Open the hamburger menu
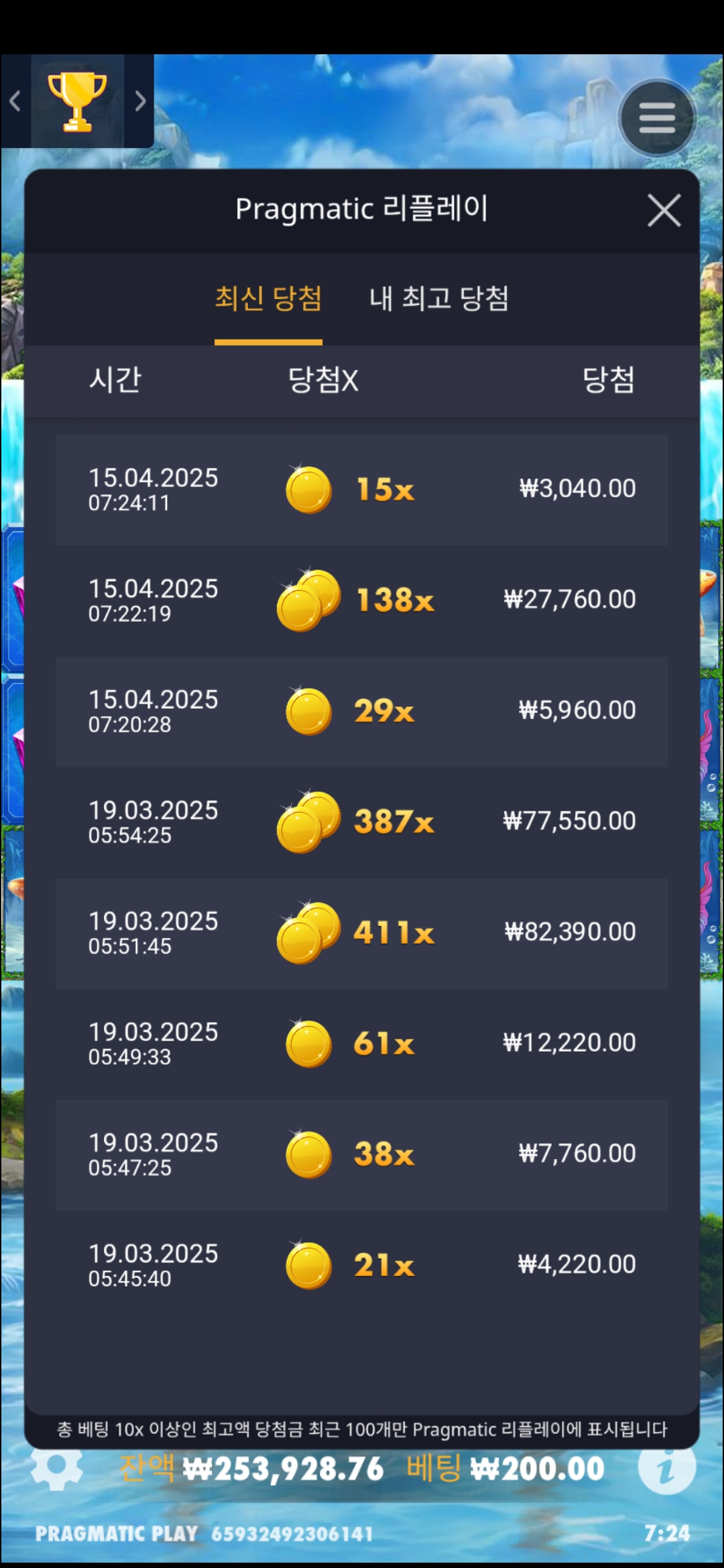Viewport: 724px width, 1568px height. pos(657,119)
